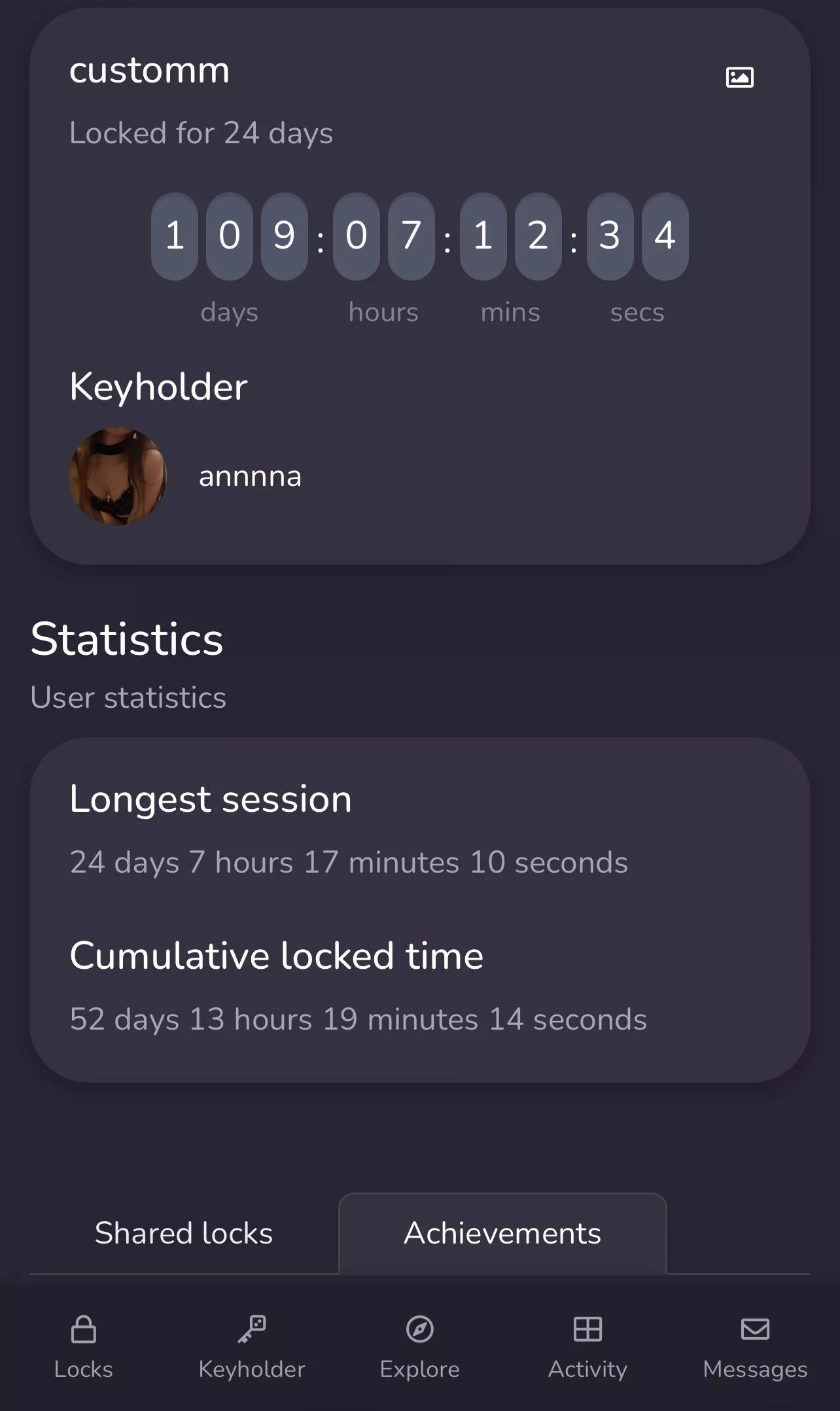Open keyholder annnna's profile
Screen dimensions: 840x1411
tap(249, 476)
